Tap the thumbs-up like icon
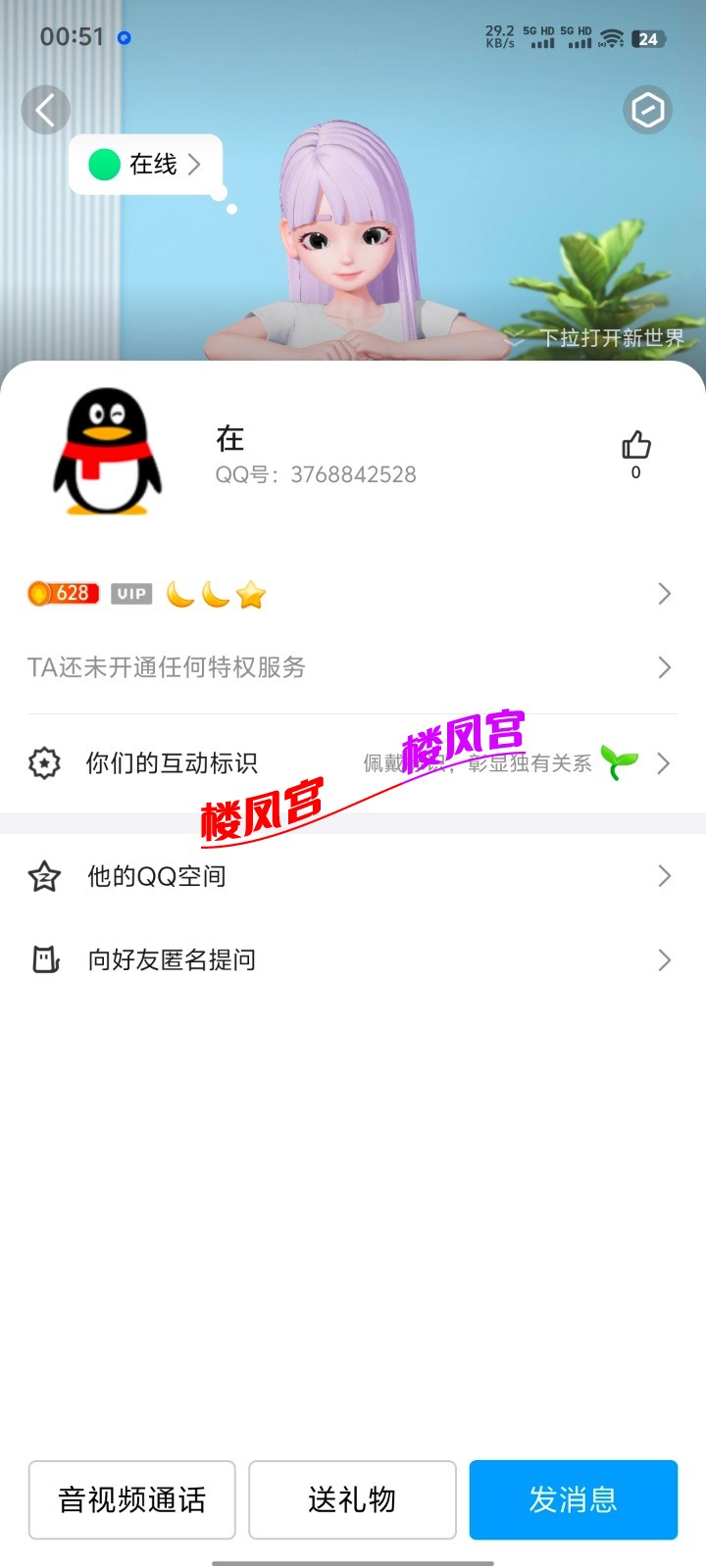Image resolution: width=706 pixels, height=1568 pixels. click(x=635, y=446)
